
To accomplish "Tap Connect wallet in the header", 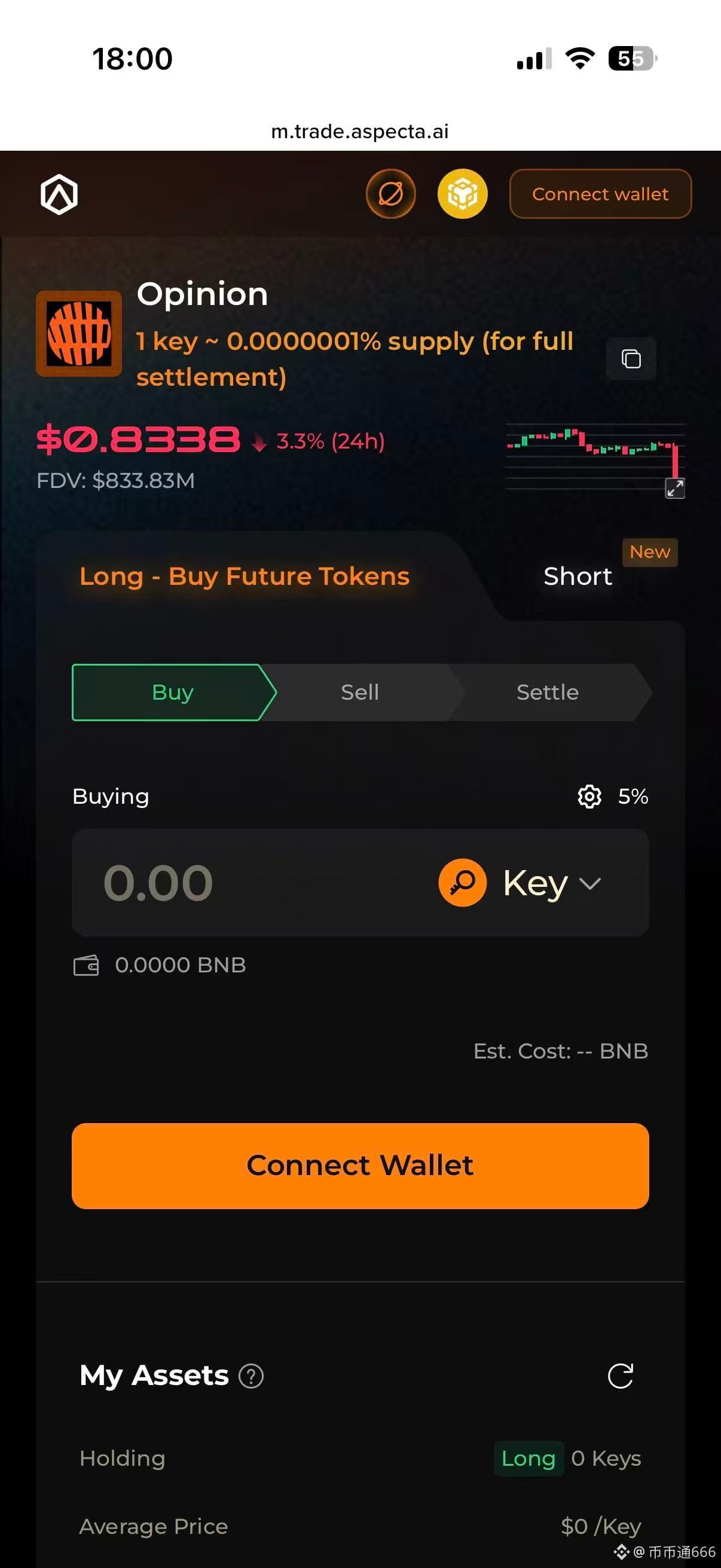I will pyautogui.click(x=600, y=194).
